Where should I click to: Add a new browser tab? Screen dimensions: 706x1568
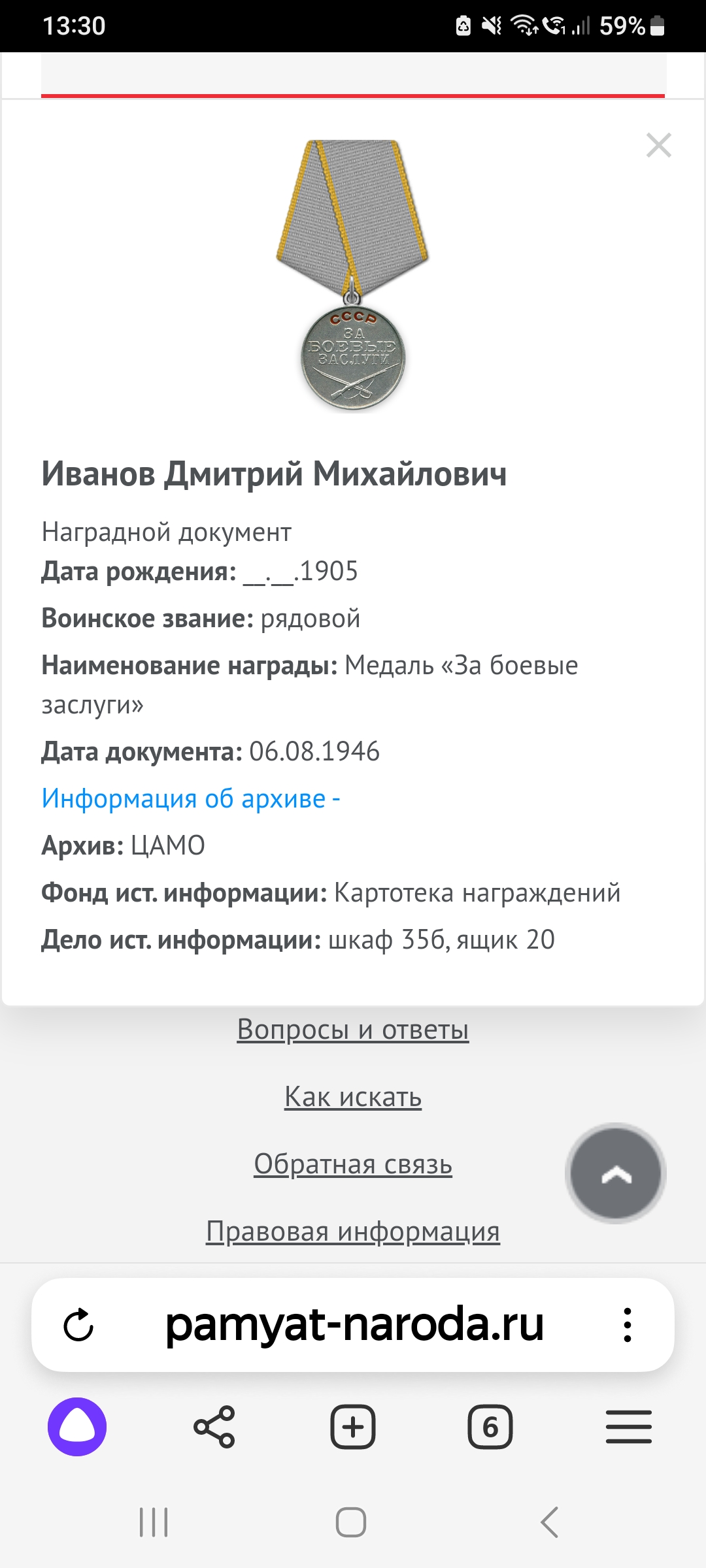coord(352,1427)
